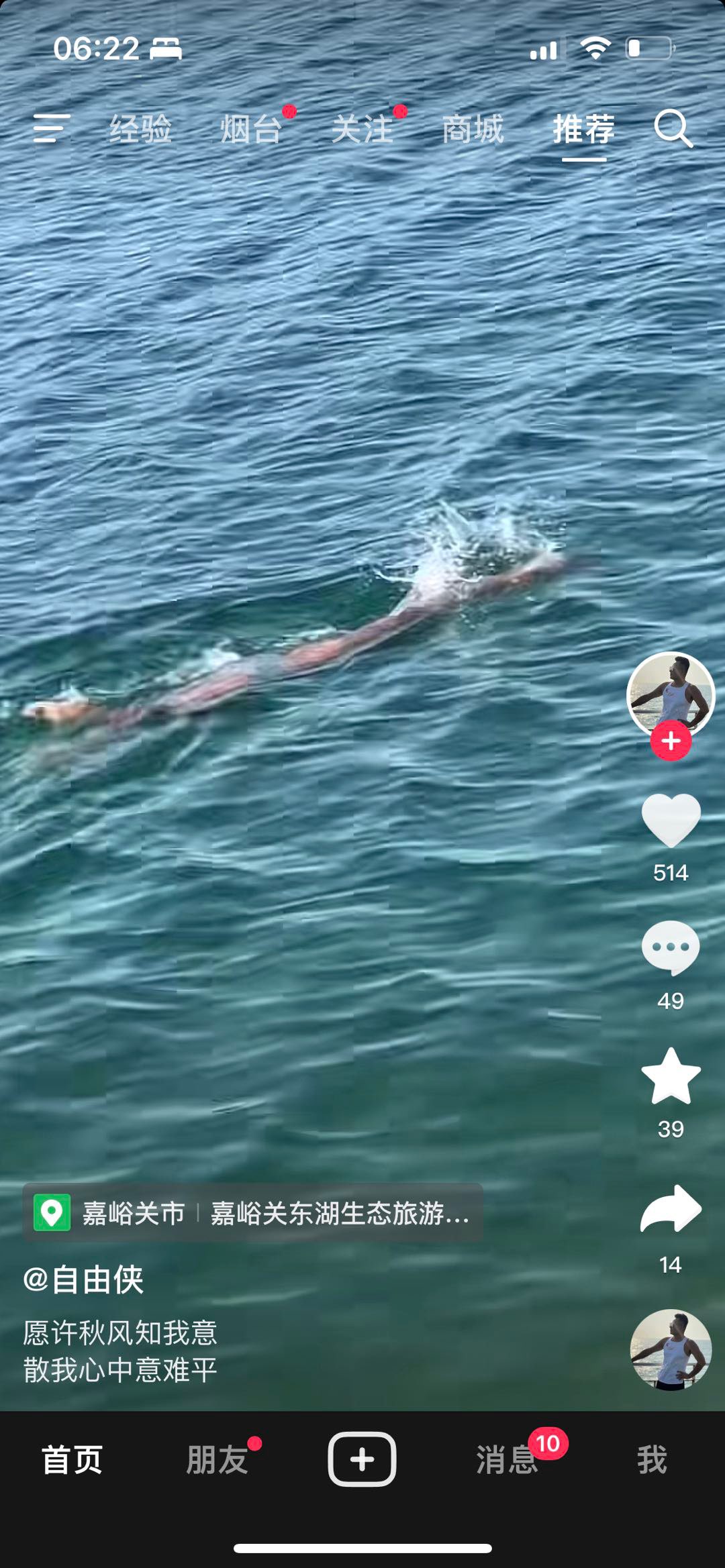Screen dimensions: 725x1568
Task: Switch to the 烟台 tab
Action: coord(251,129)
